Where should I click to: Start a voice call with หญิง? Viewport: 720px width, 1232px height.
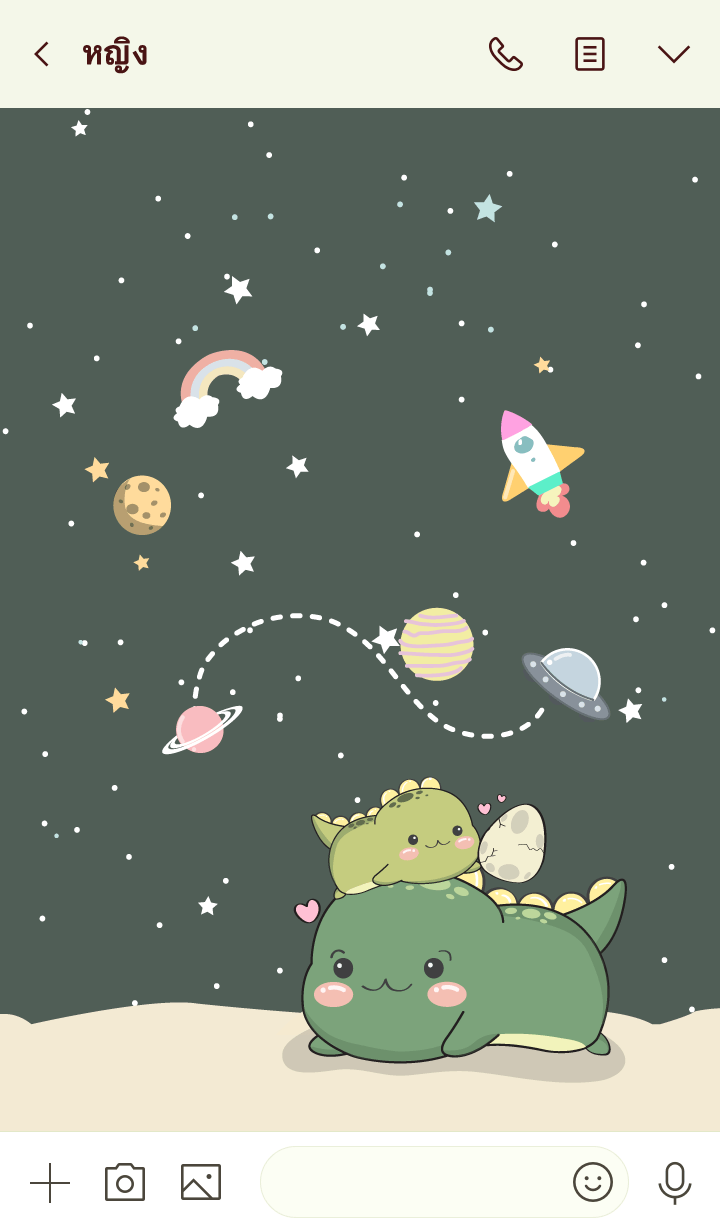pos(505,54)
